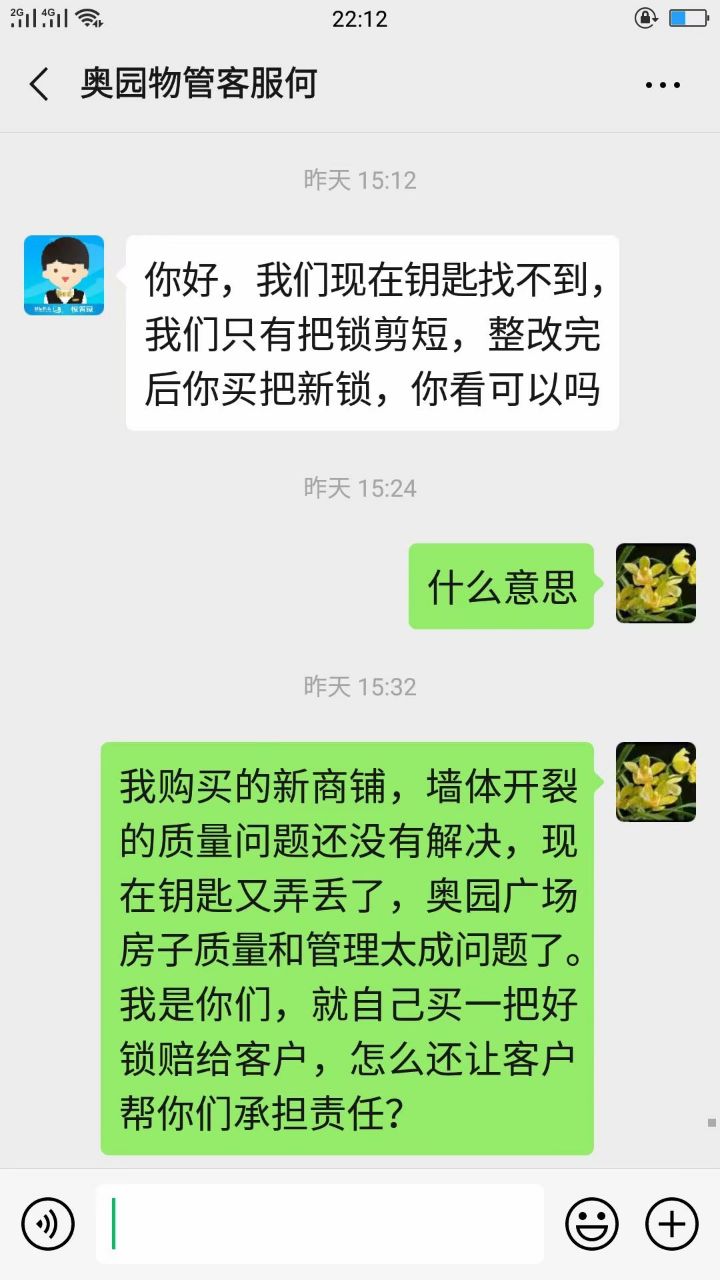Tap my flower avatar beside 什么意思

pos(655,583)
